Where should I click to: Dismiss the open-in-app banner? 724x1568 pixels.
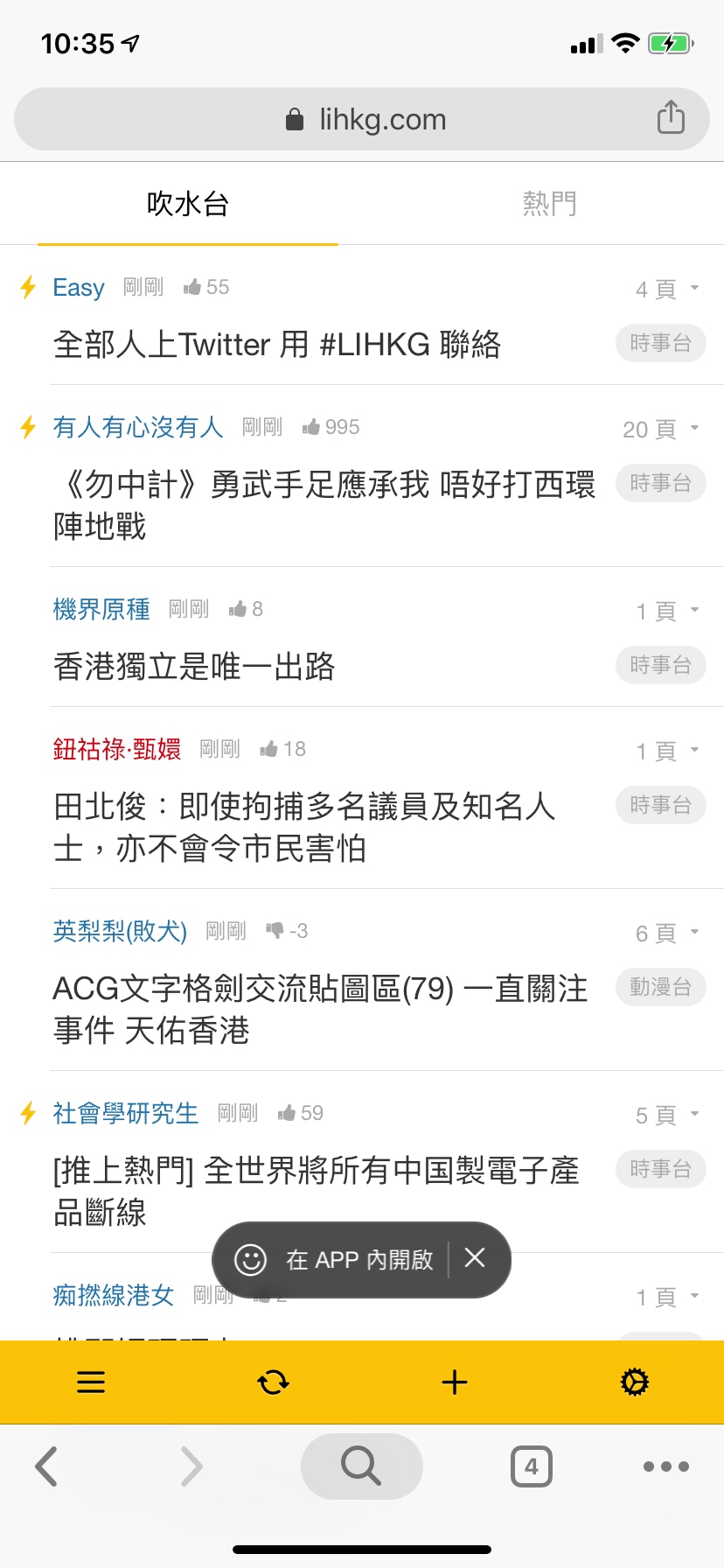(475, 1257)
